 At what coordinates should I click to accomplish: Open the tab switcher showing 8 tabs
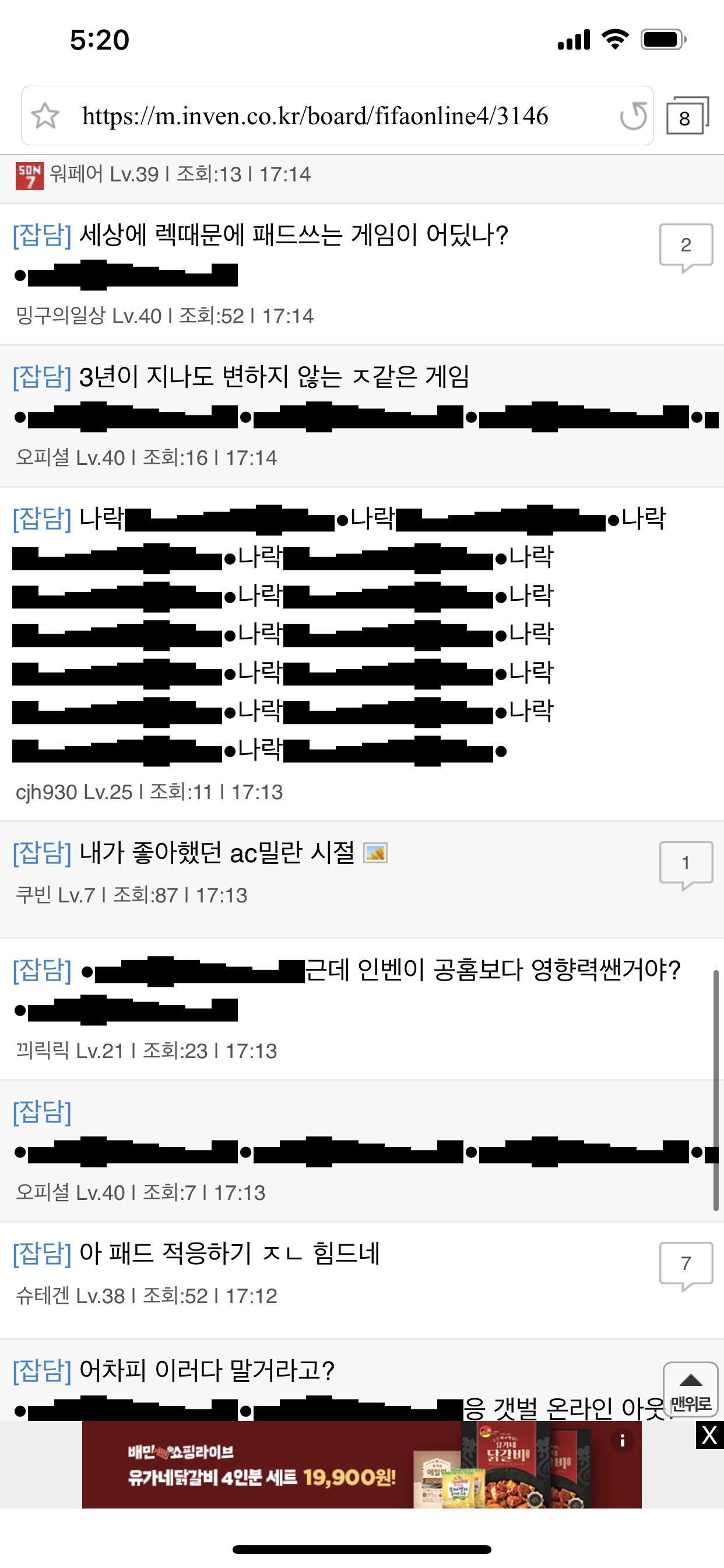pos(686,116)
